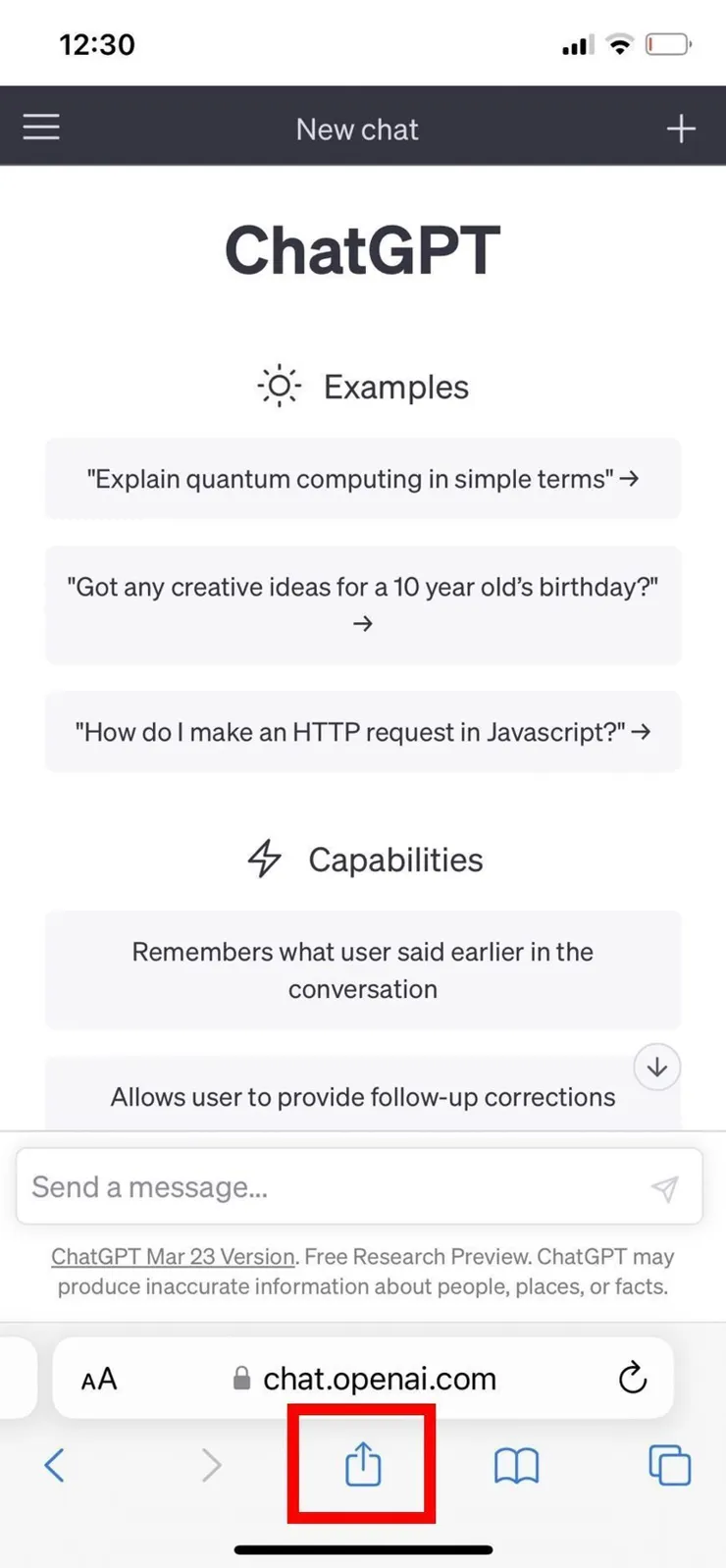Open the AA reader options in Safari
The image size is (726, 1568).
[99, 1379]
